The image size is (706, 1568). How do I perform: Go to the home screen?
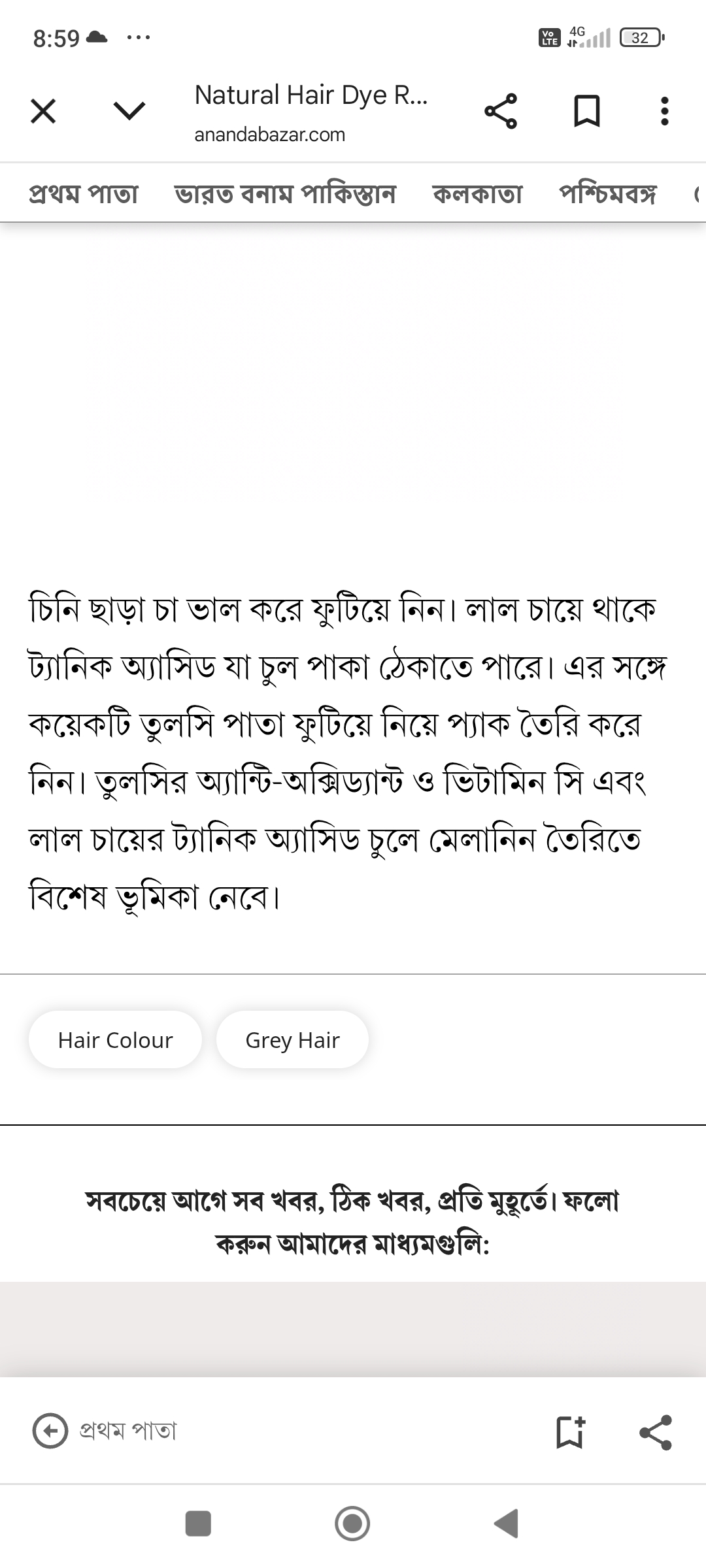pos(352,1524)
